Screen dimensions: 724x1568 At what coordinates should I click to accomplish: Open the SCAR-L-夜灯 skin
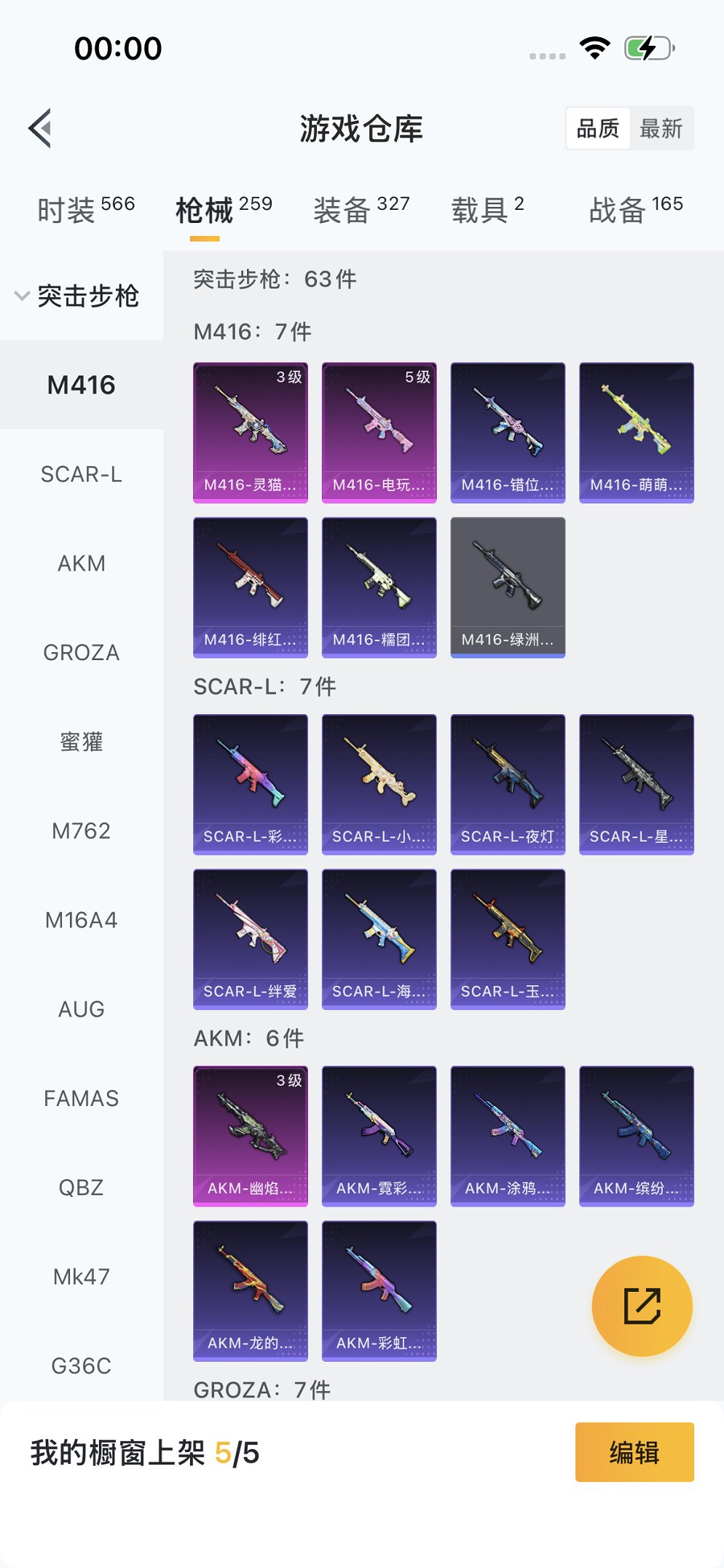(x=508, y=784)
